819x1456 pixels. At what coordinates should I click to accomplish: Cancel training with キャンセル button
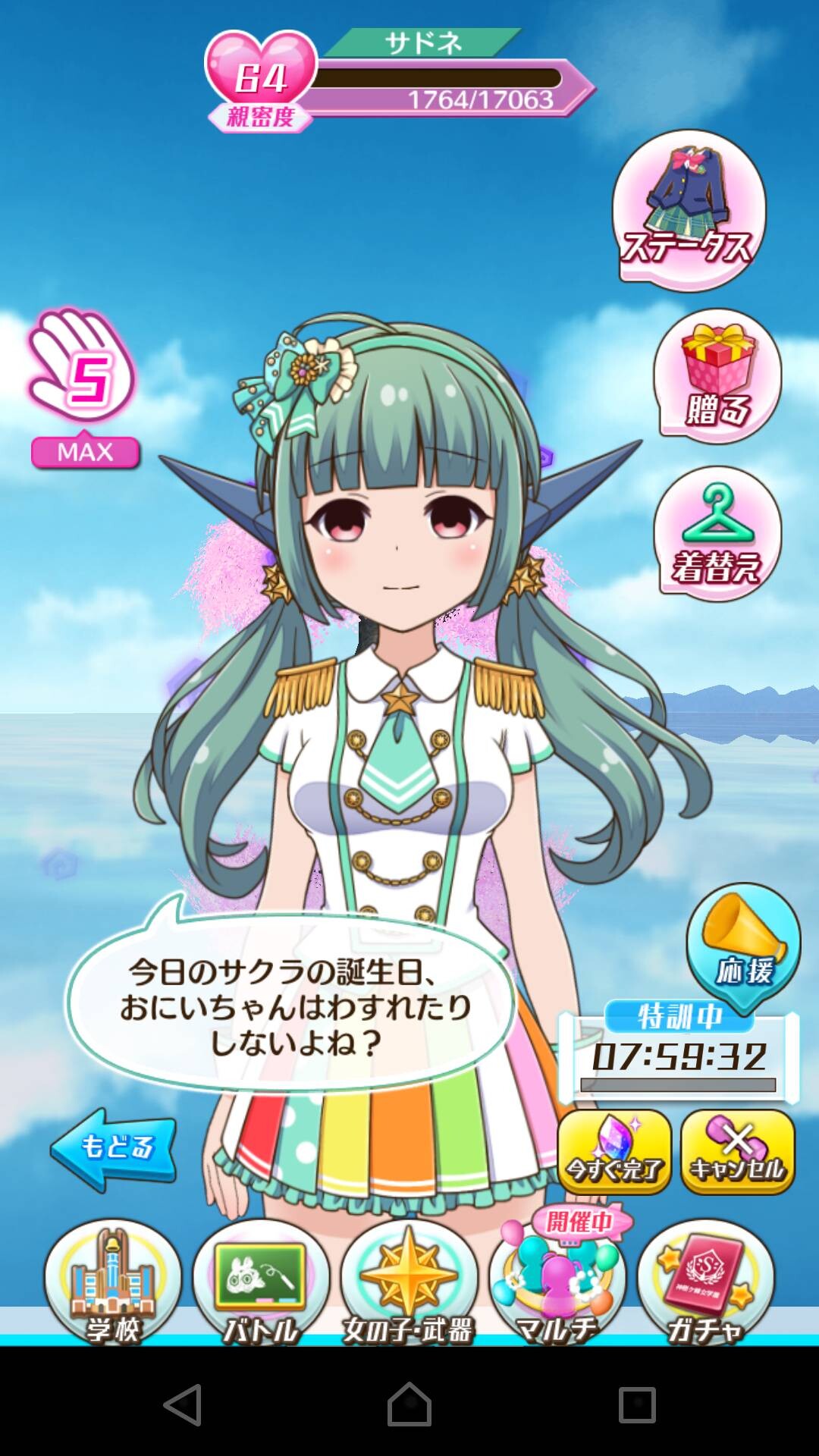click(738, 1151)
